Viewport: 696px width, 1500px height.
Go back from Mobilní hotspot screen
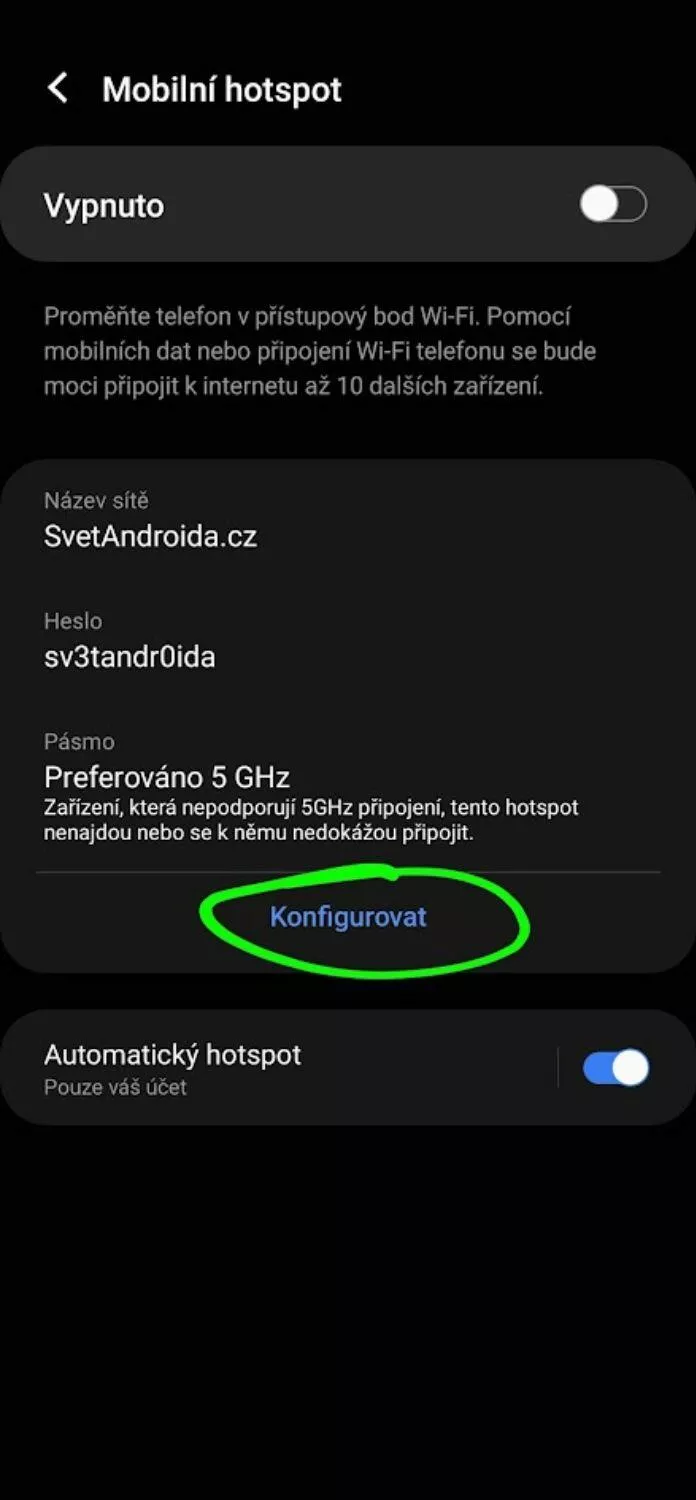pos(58,89)
